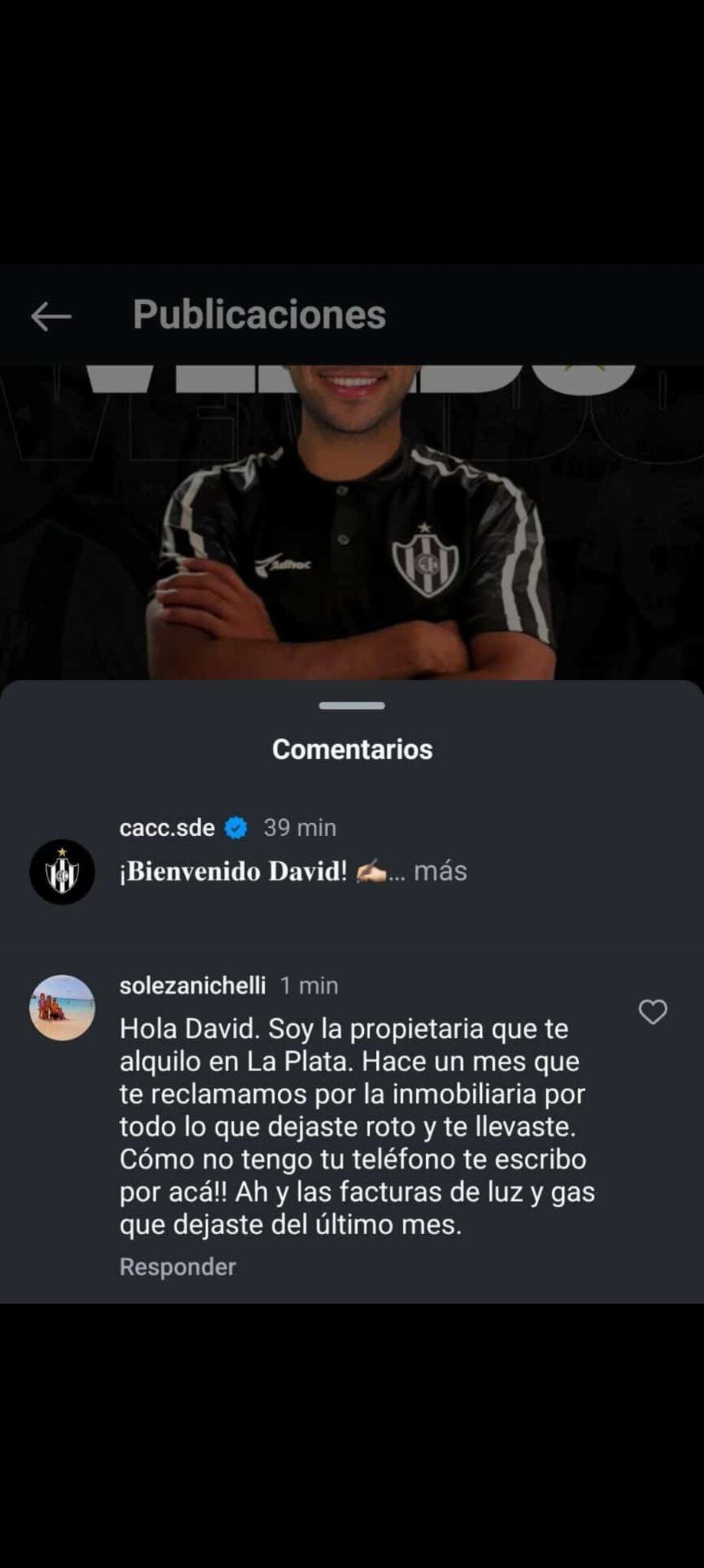Tap solezanichelli's profile picture

pos(62,1008)
